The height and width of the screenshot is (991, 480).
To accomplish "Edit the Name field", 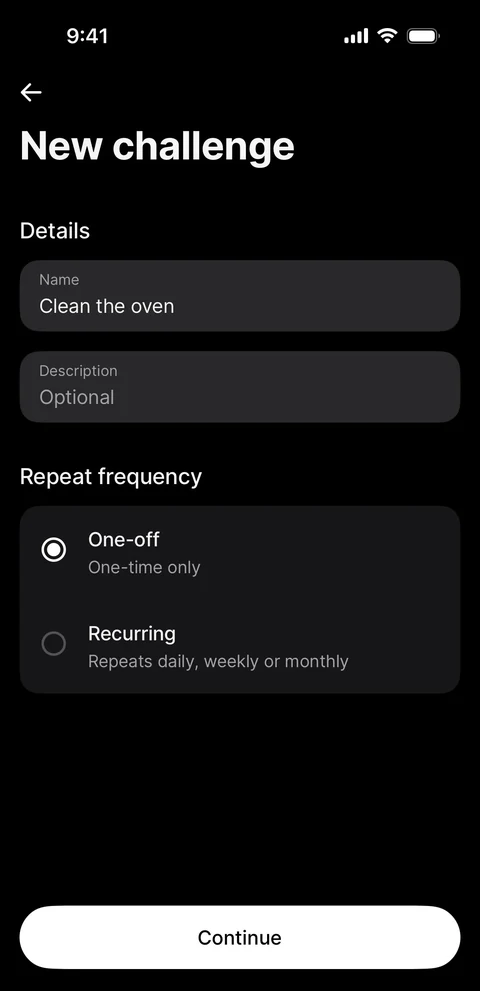I will click(x=240, y=296).
